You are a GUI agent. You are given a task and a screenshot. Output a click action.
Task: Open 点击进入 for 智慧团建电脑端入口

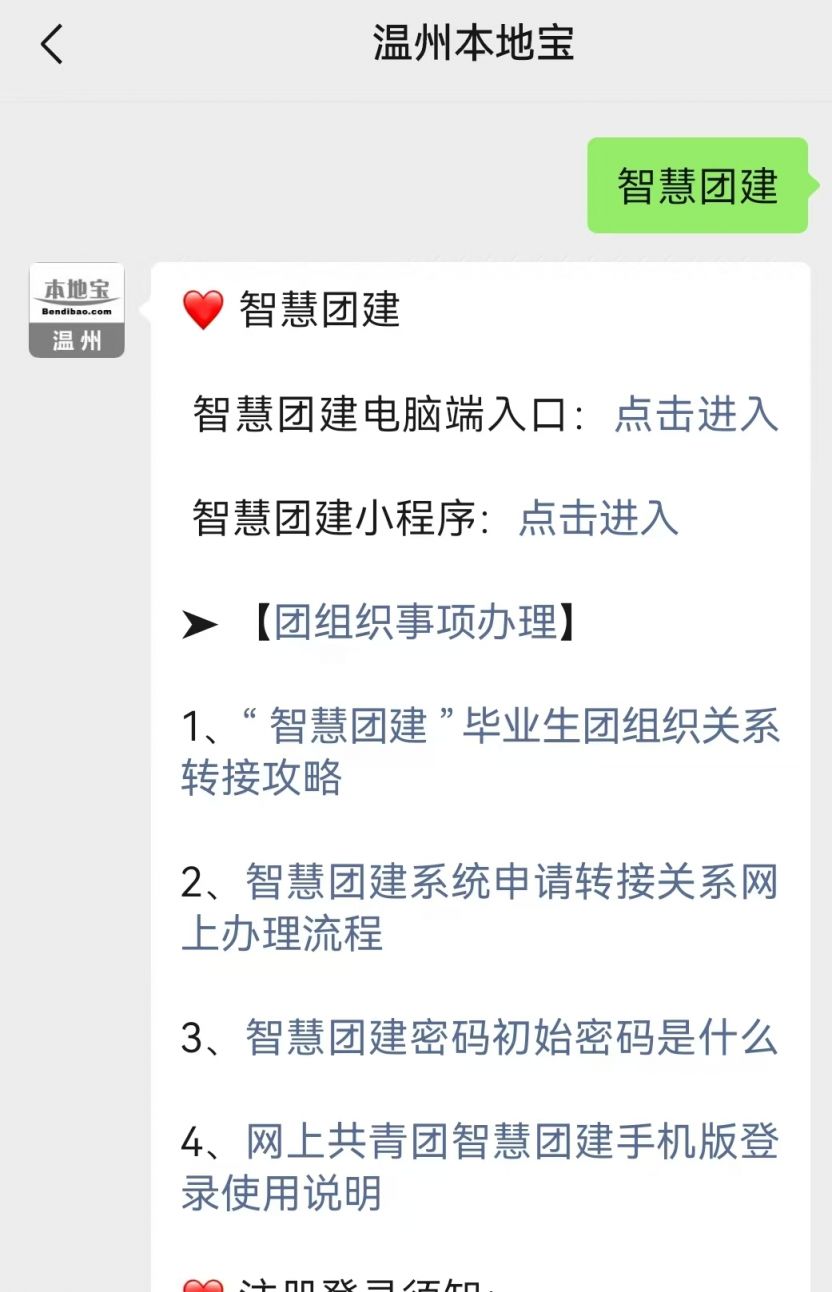click(x=697, y=415)
